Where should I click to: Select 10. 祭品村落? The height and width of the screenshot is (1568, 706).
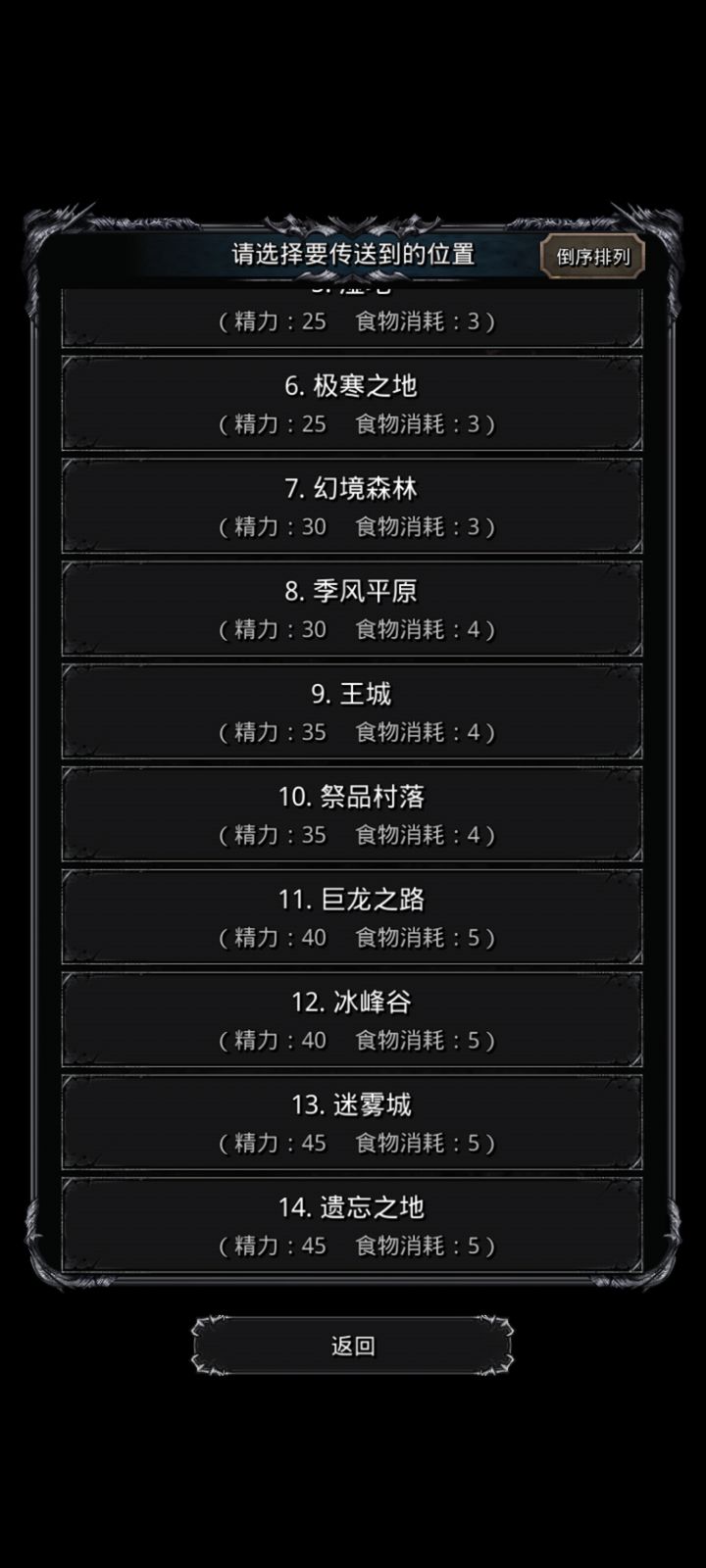click(x=352, y=814)
